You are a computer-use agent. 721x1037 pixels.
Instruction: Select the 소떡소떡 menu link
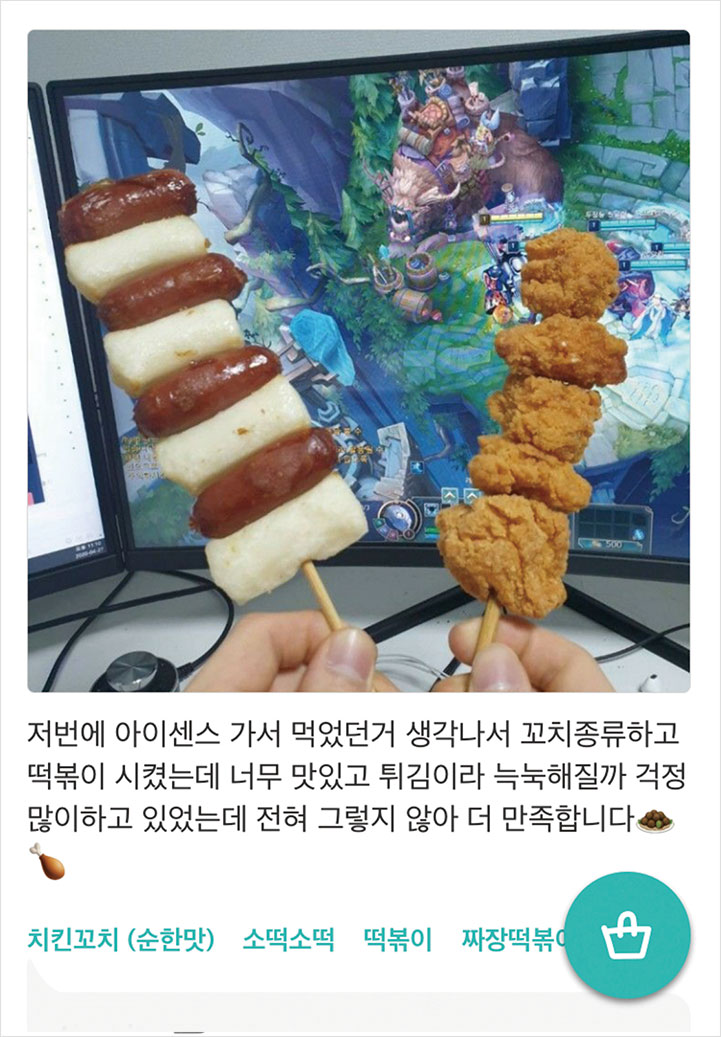pos(288,940)
